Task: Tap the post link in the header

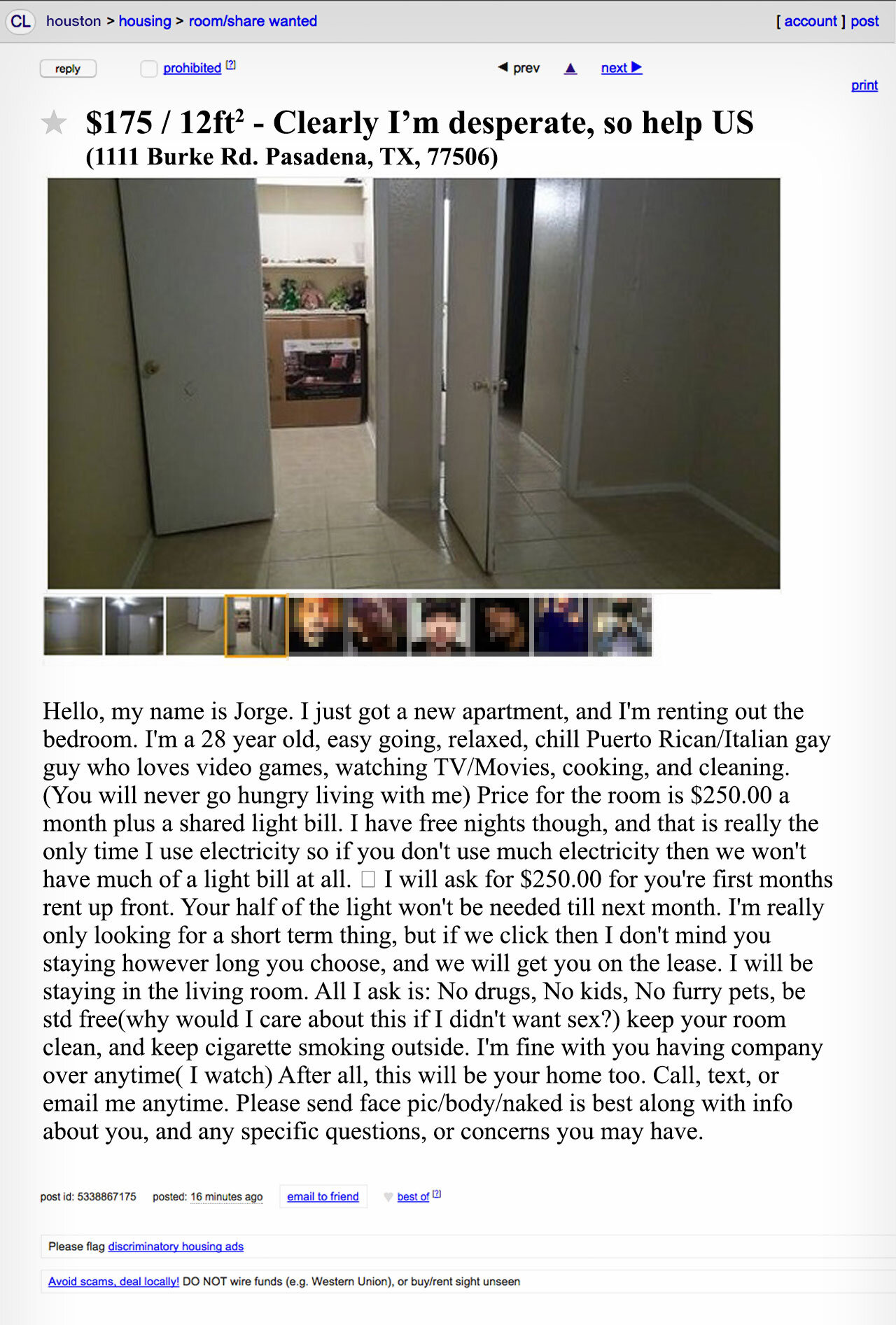Action: [x=864, y=21]
